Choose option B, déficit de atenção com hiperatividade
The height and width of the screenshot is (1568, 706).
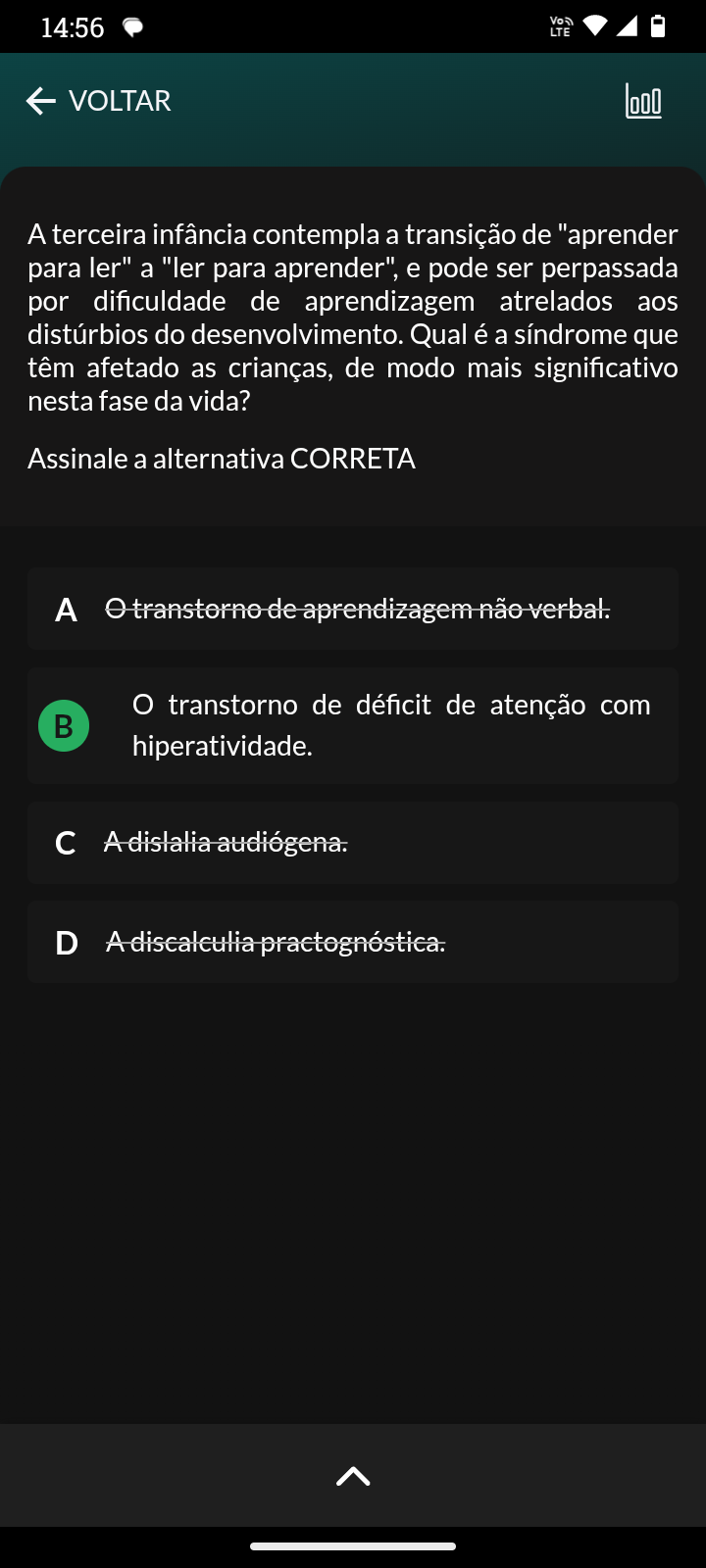point(353,725)
